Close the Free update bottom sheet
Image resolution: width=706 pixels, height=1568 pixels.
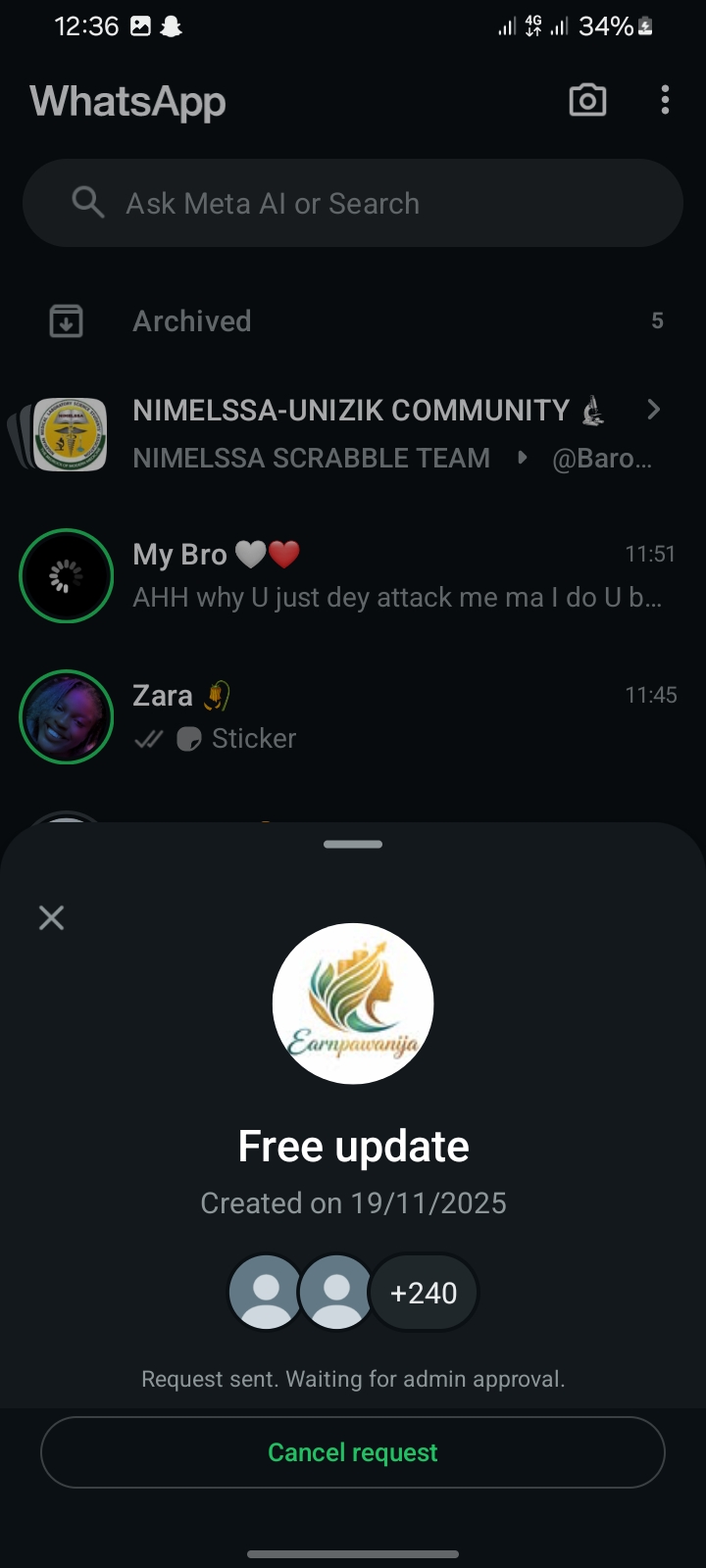pyautogui.click(x=51, y=917)
